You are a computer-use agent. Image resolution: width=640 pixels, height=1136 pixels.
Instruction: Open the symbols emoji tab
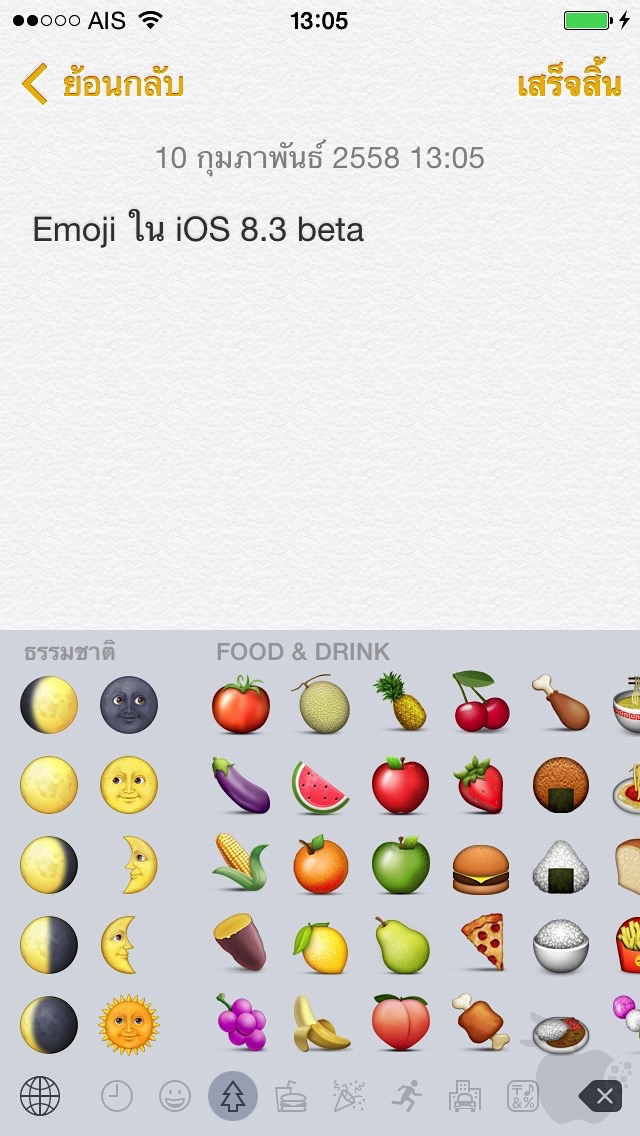(523, 1096)
